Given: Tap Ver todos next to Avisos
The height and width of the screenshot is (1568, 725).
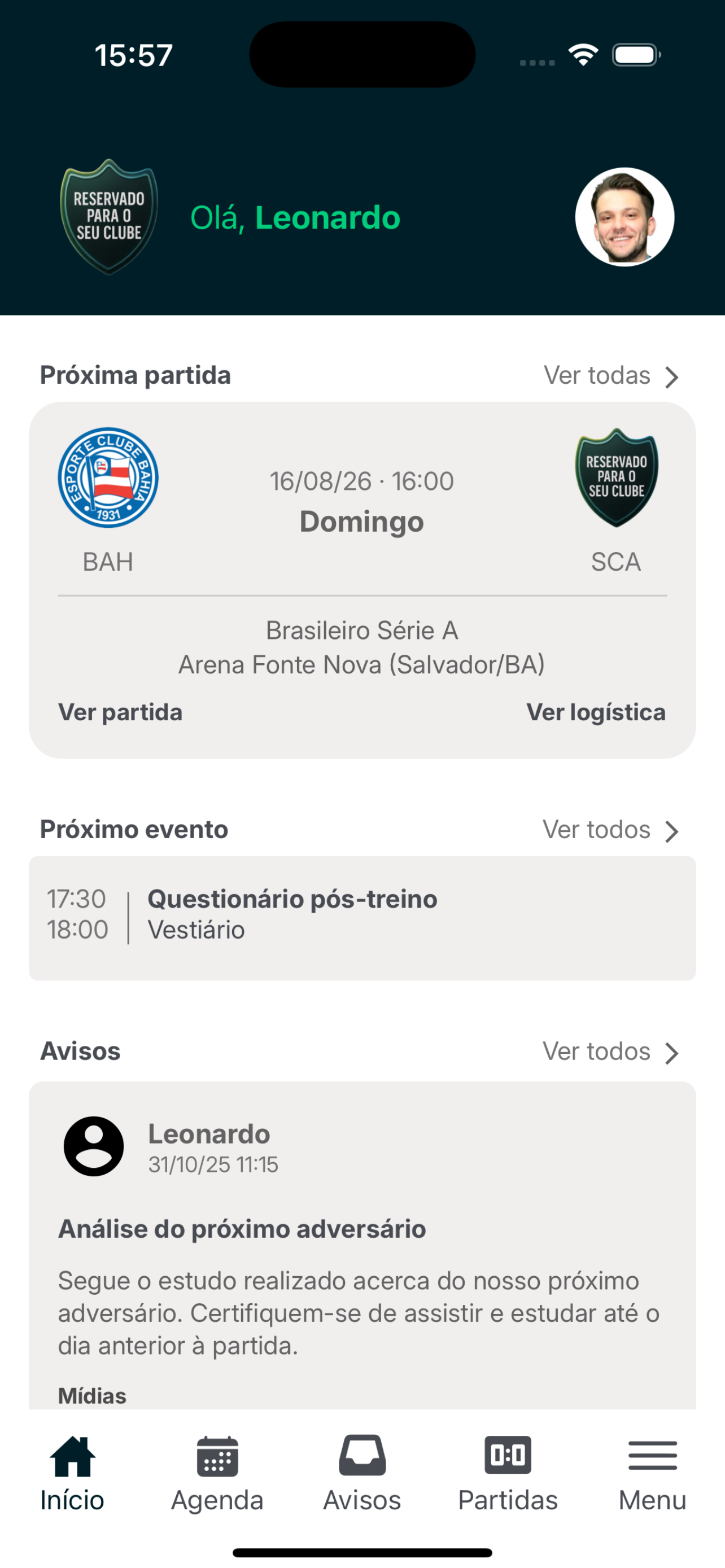Looking at the screenshot, I should pyautogui.click(x=611, y=1051).
